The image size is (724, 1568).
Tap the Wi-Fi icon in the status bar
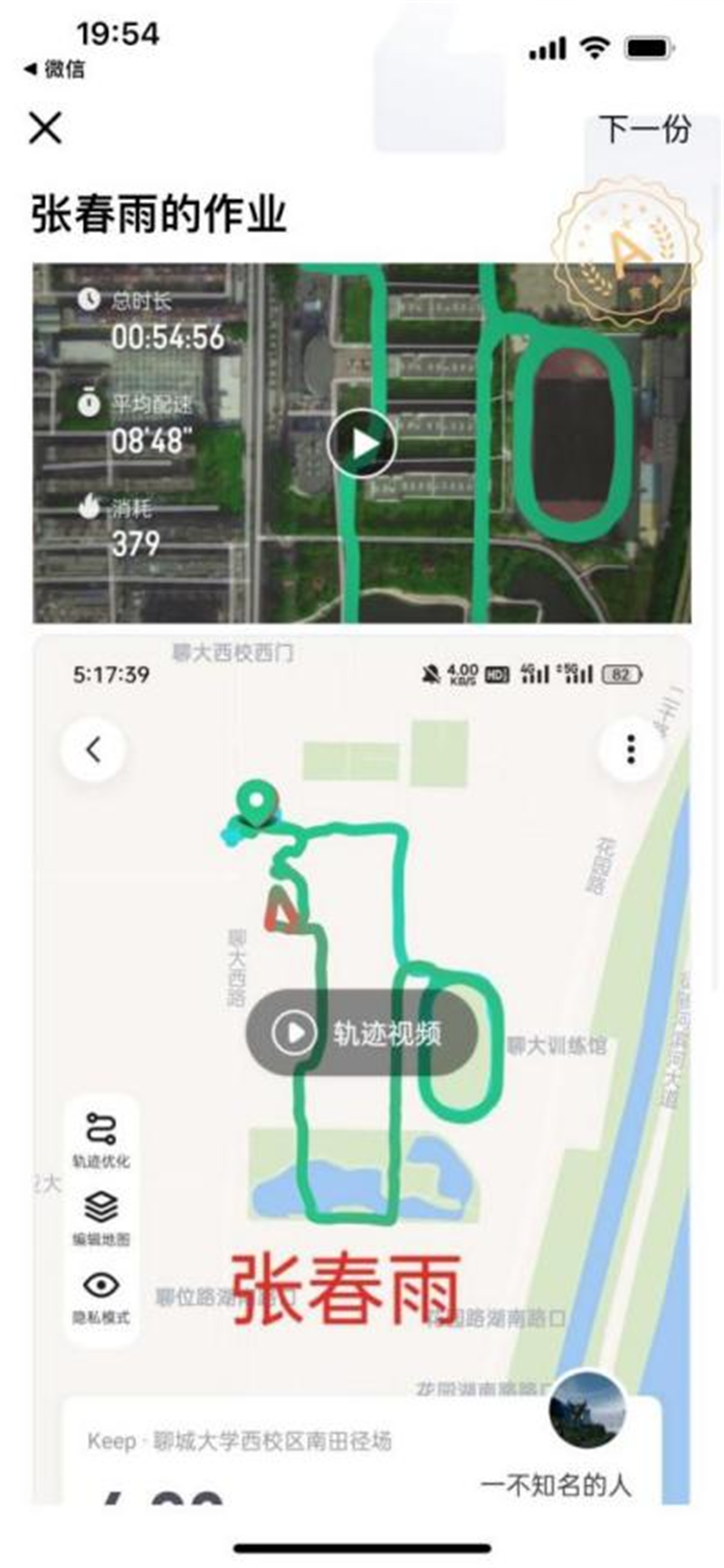coord(593,52)
